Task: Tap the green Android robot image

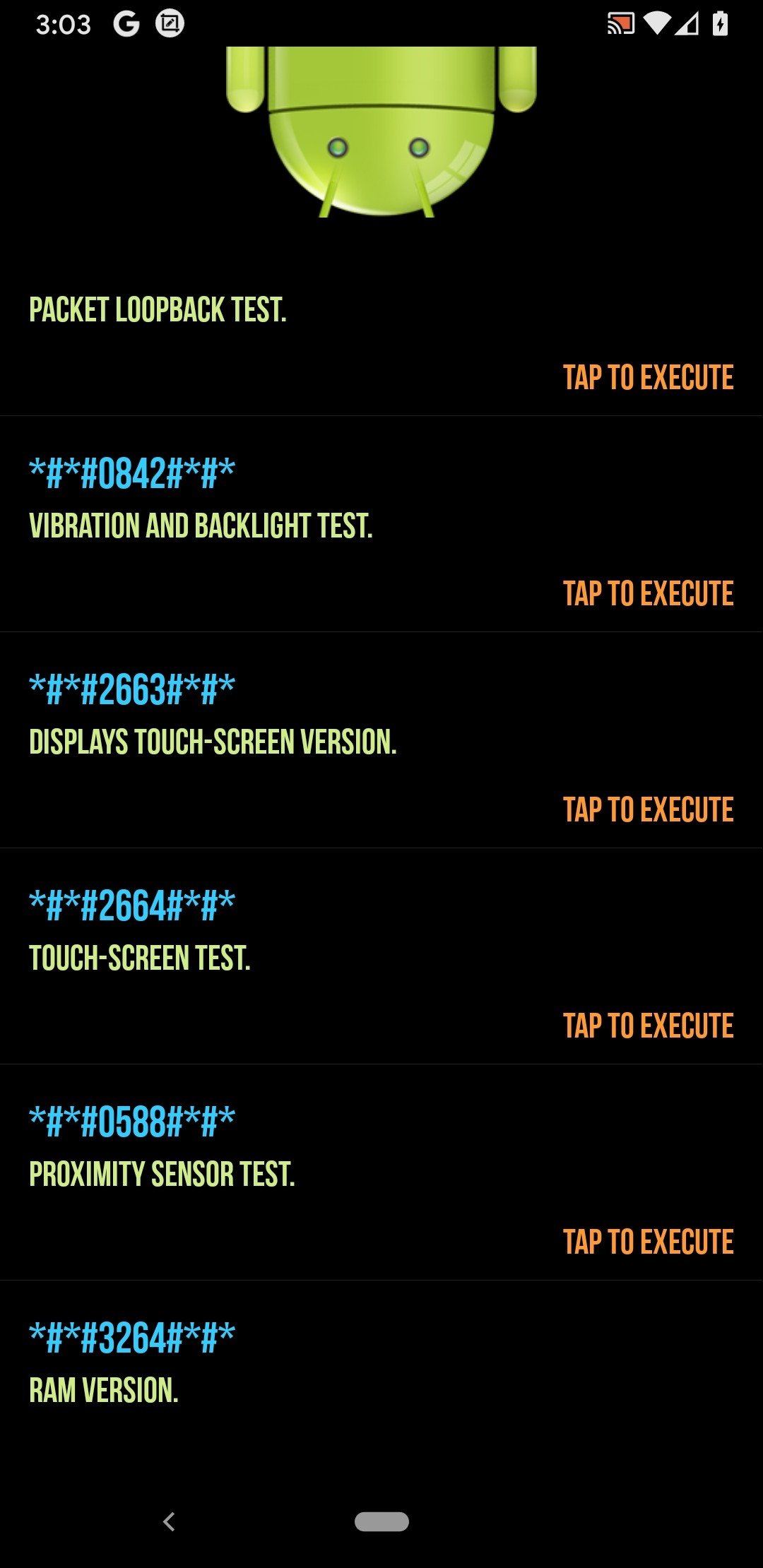Action: tap(381, 134)
